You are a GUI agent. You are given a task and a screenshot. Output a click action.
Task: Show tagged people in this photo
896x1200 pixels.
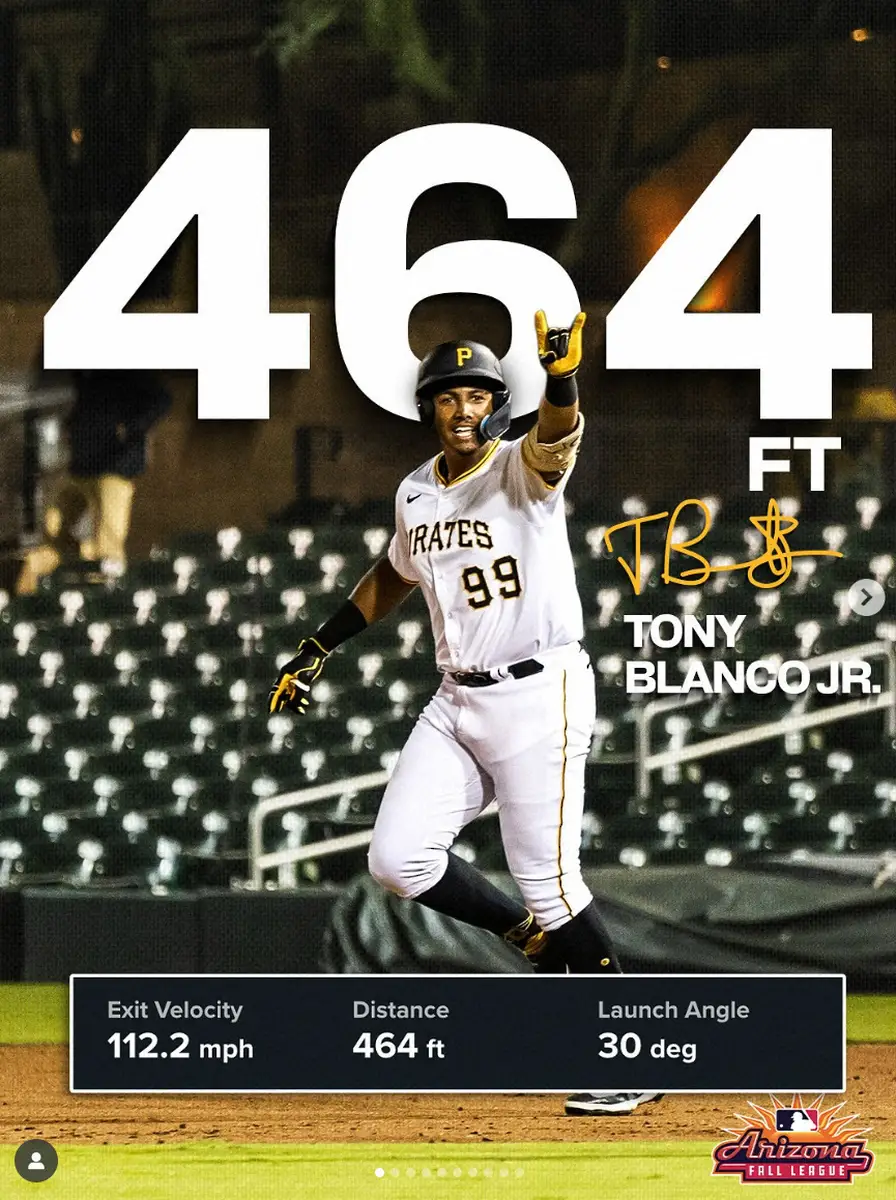(36, 1161)
